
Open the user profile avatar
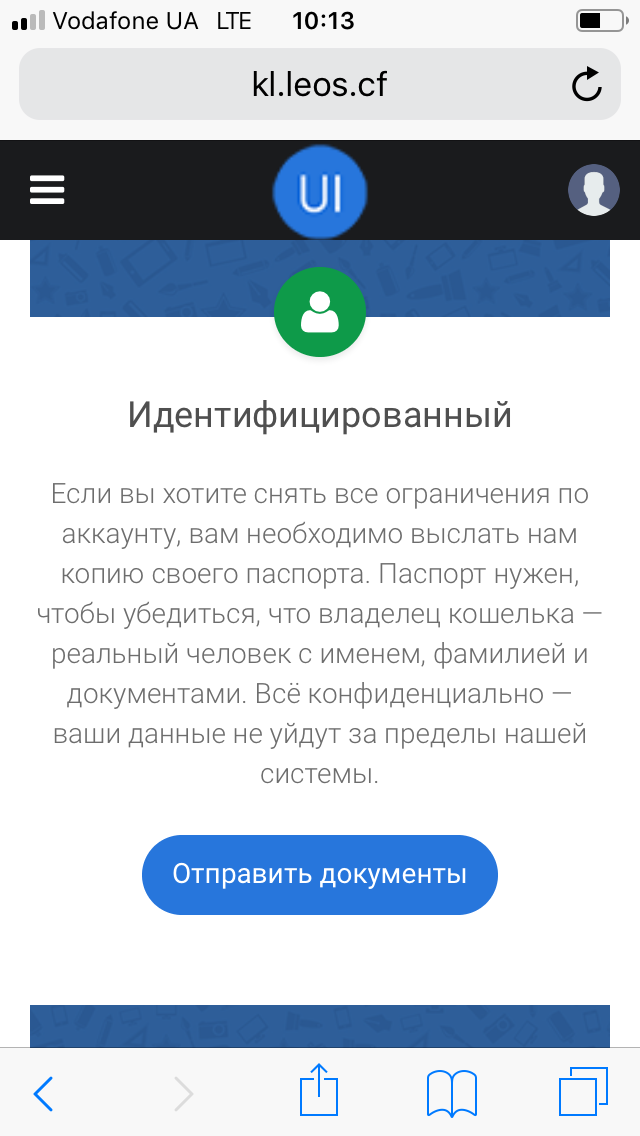click(x=593, y=190)
